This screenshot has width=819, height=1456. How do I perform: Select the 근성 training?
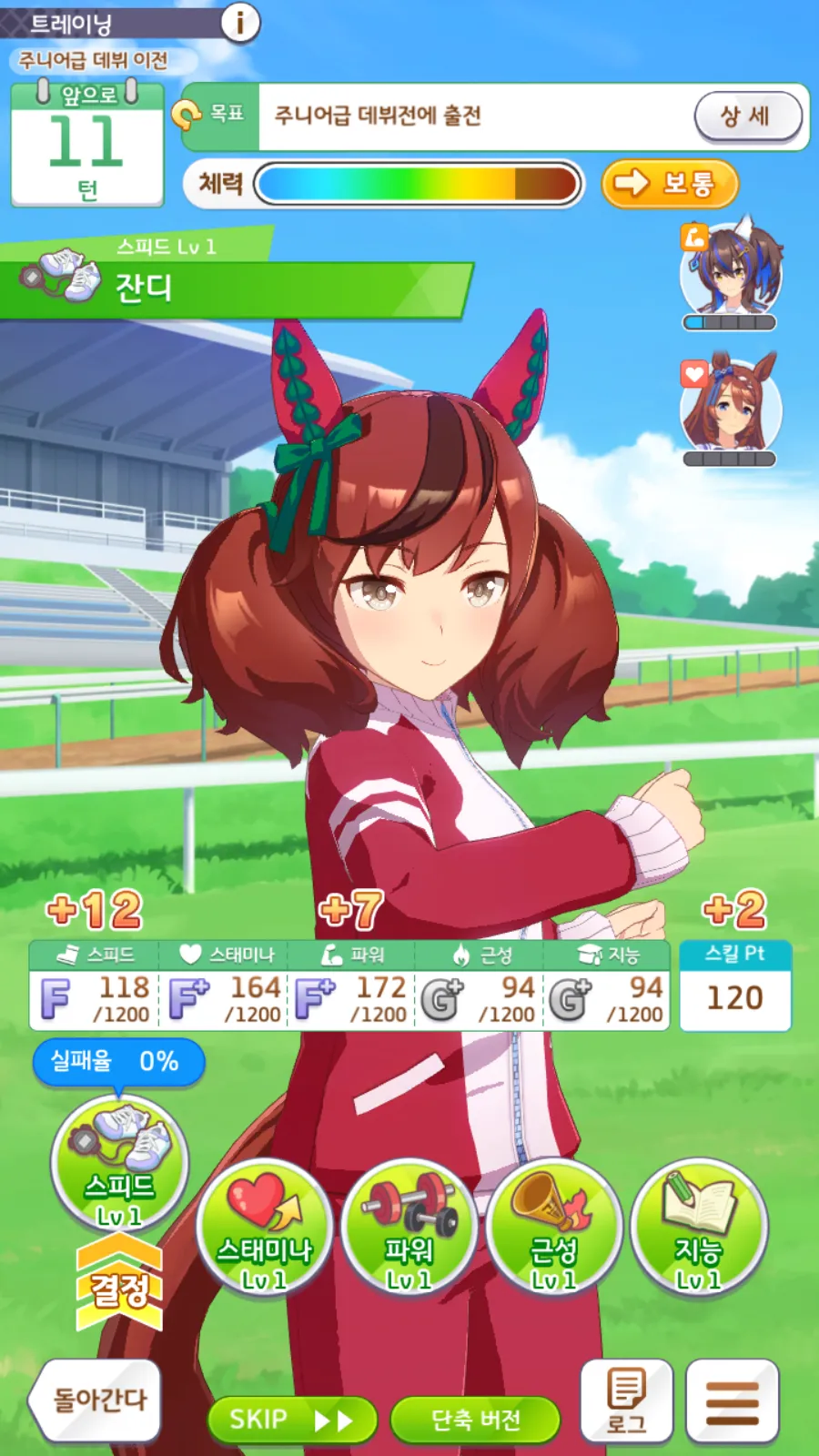coord(553,1227)
